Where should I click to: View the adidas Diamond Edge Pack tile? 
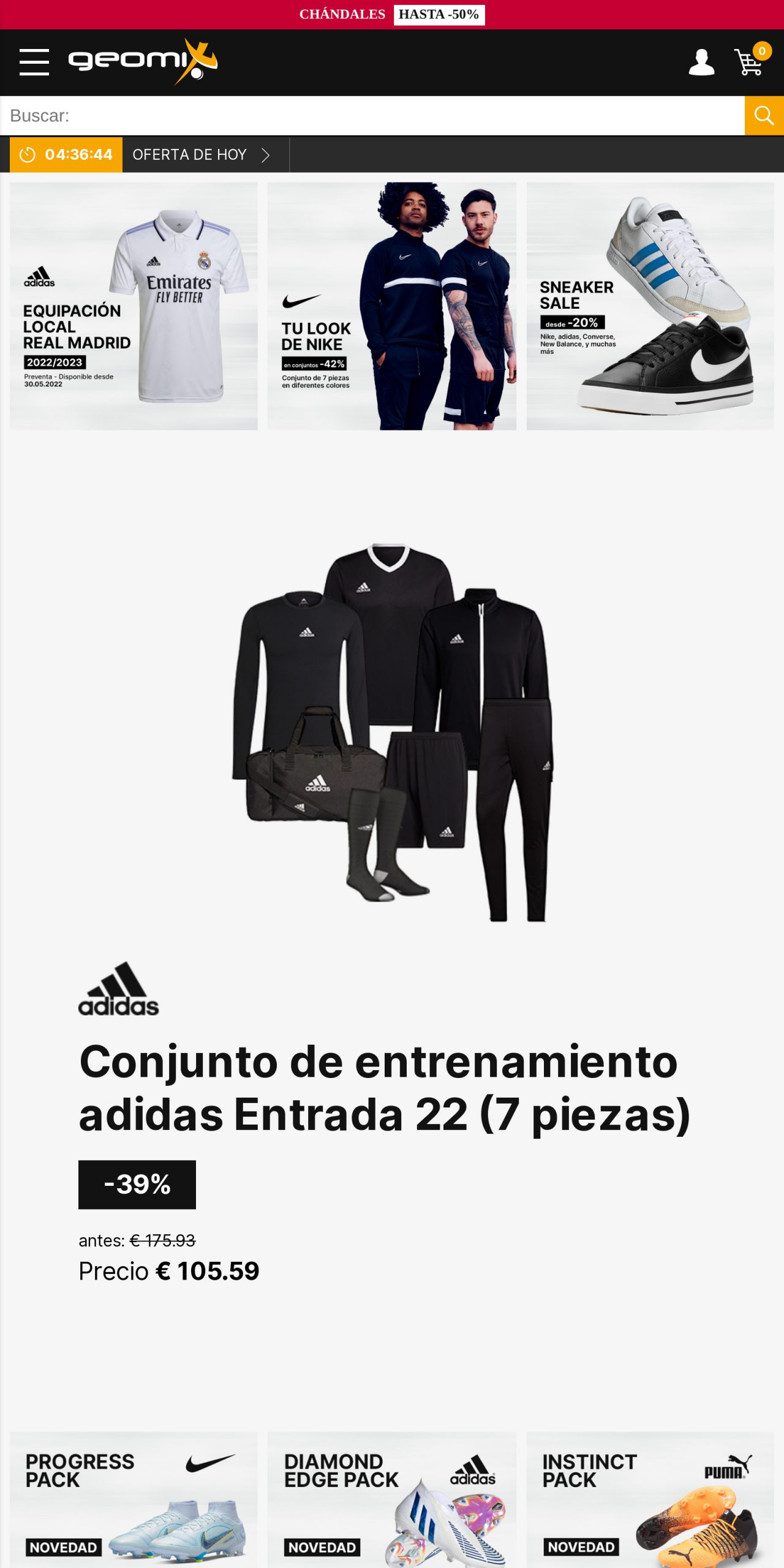[392, 1499]
